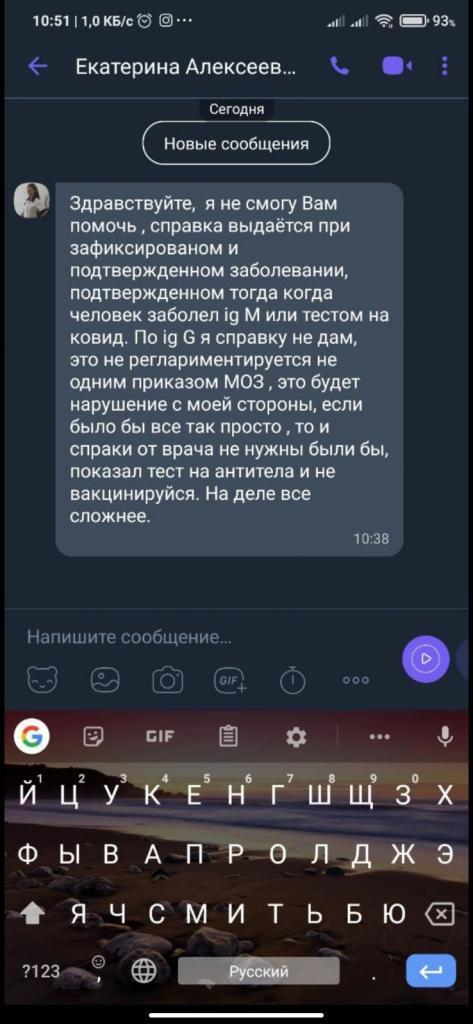Open the sender's avatar photo
Viewport: 473px width, 1024px height.
pos(32,200)
